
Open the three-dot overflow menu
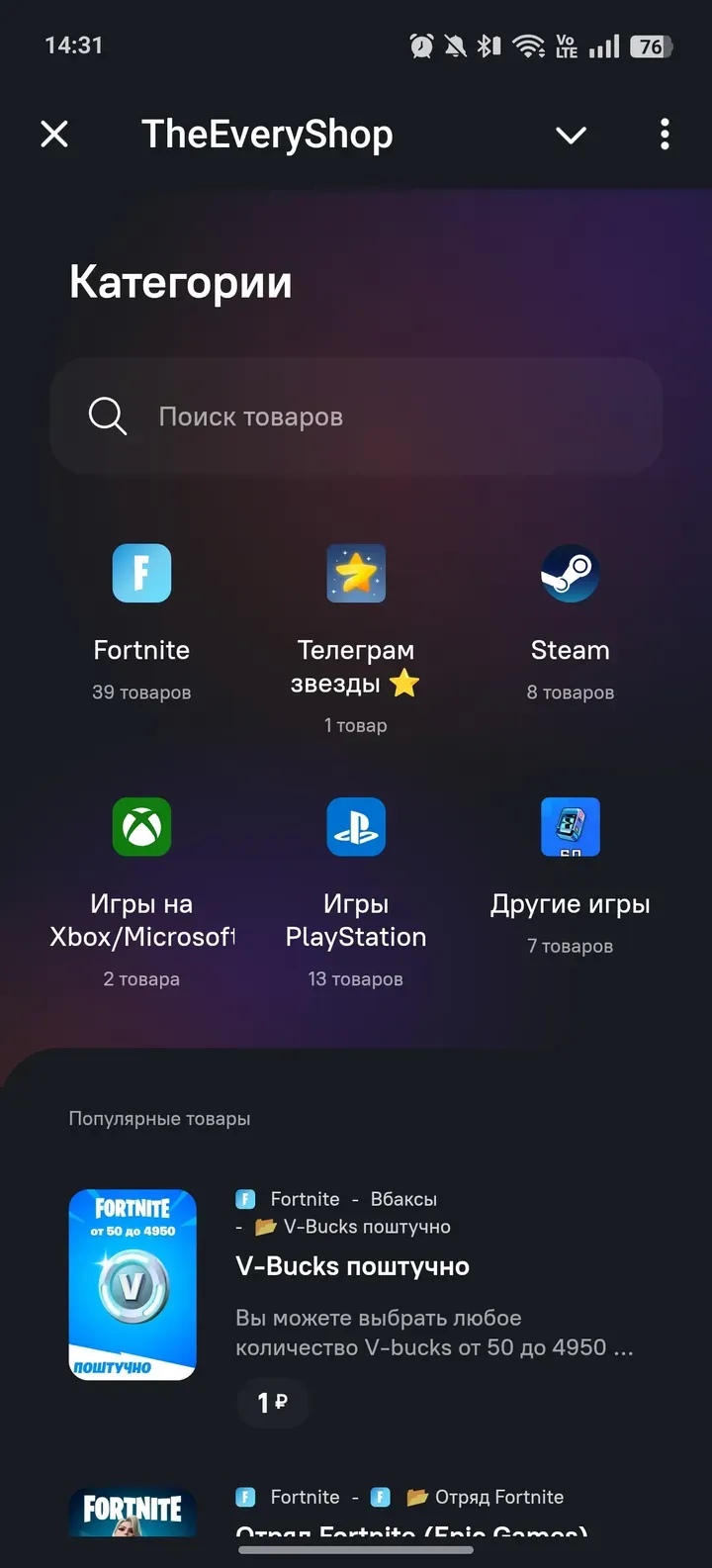coord(665,134)
